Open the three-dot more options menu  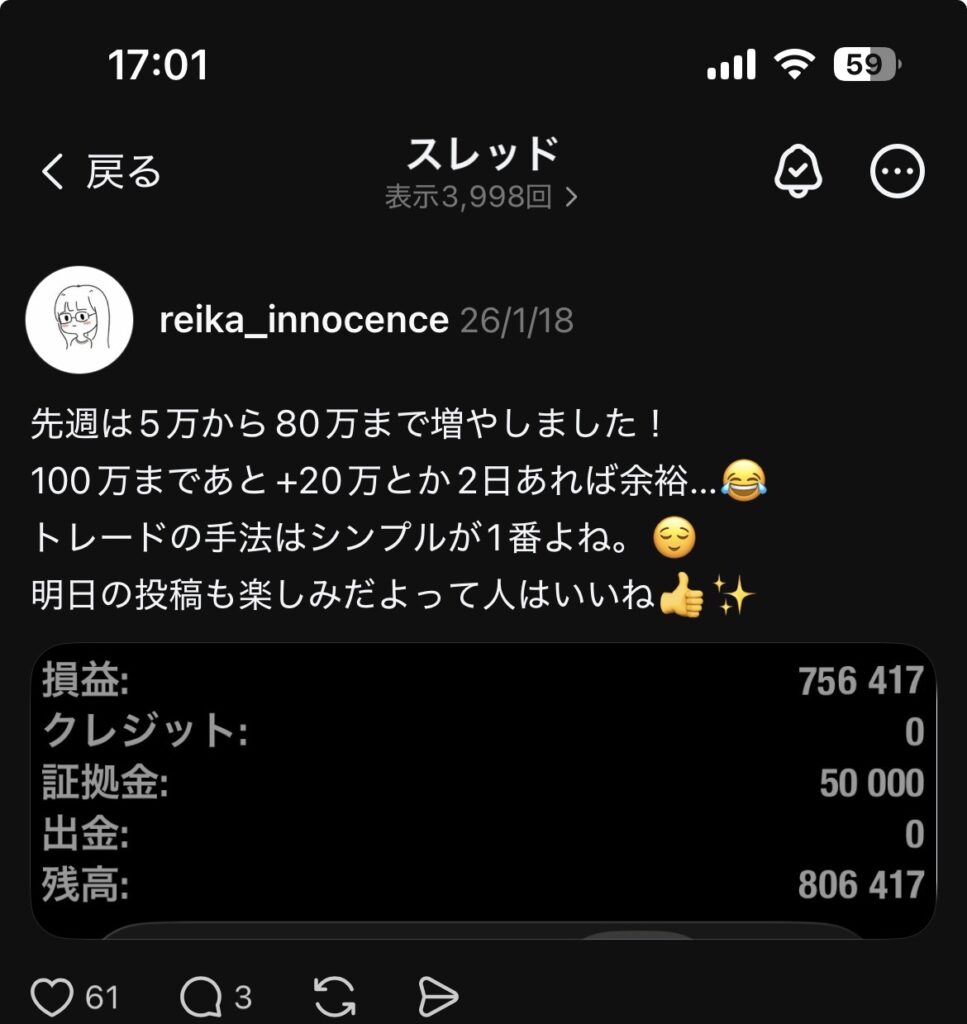[x=897, y=173]
